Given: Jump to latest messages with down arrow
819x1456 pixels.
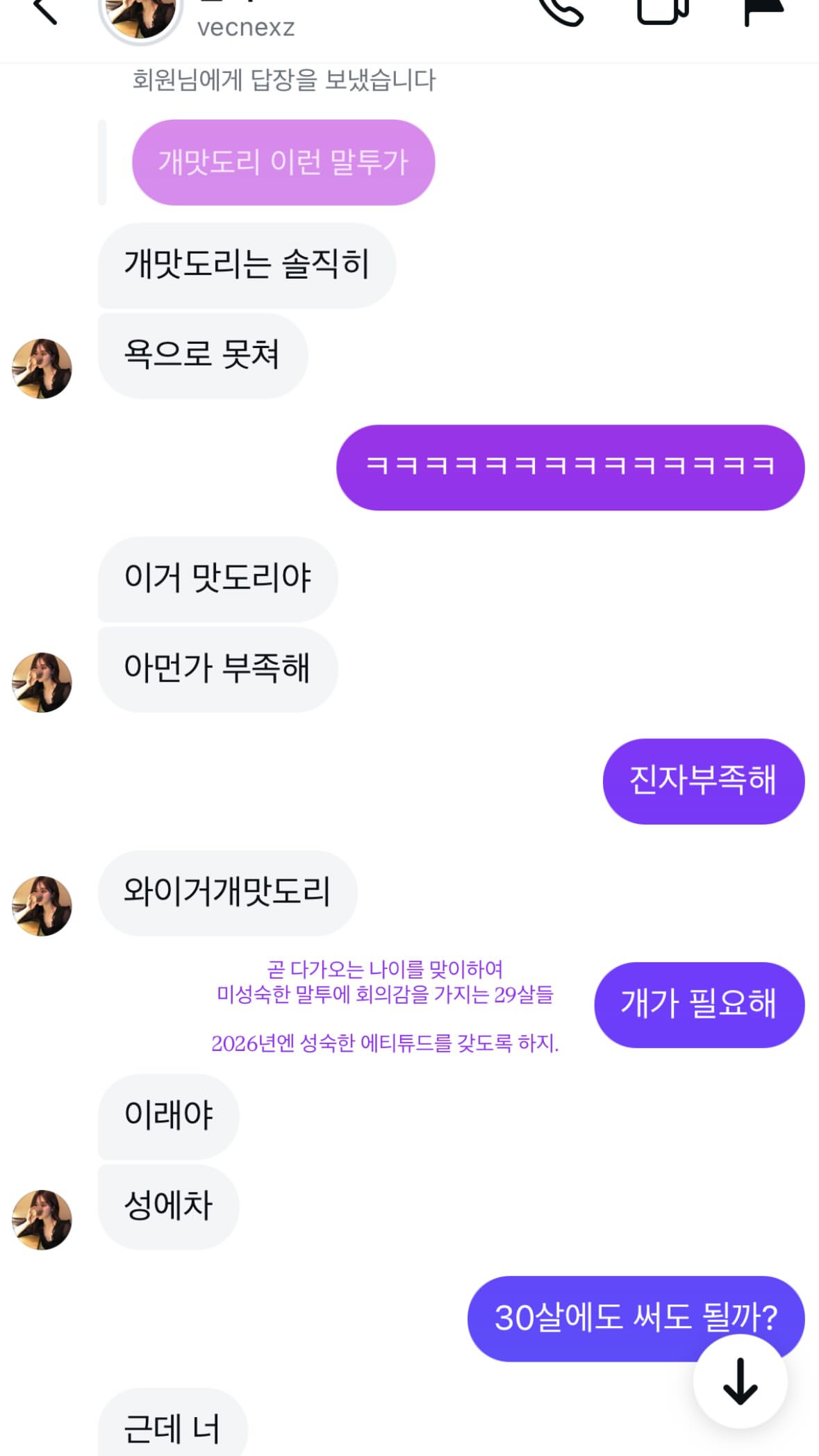Looking at the screenshot, I should pos(740,1381).
